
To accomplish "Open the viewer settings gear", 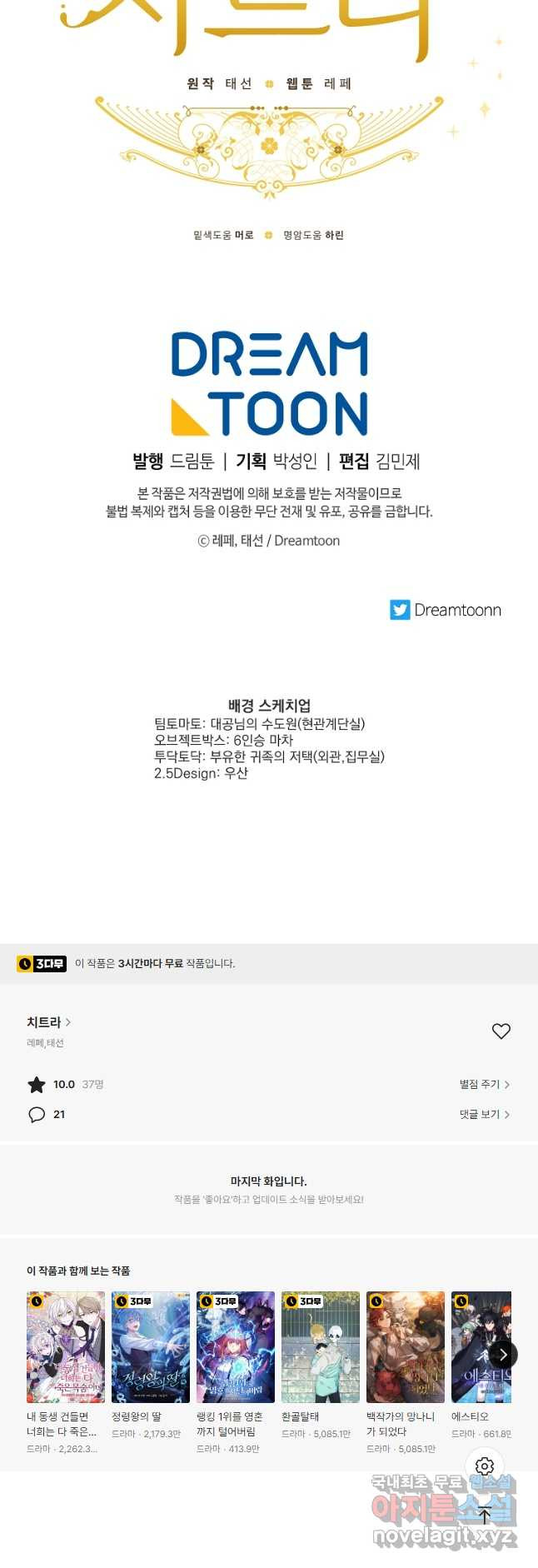I will pos(485,1466).
